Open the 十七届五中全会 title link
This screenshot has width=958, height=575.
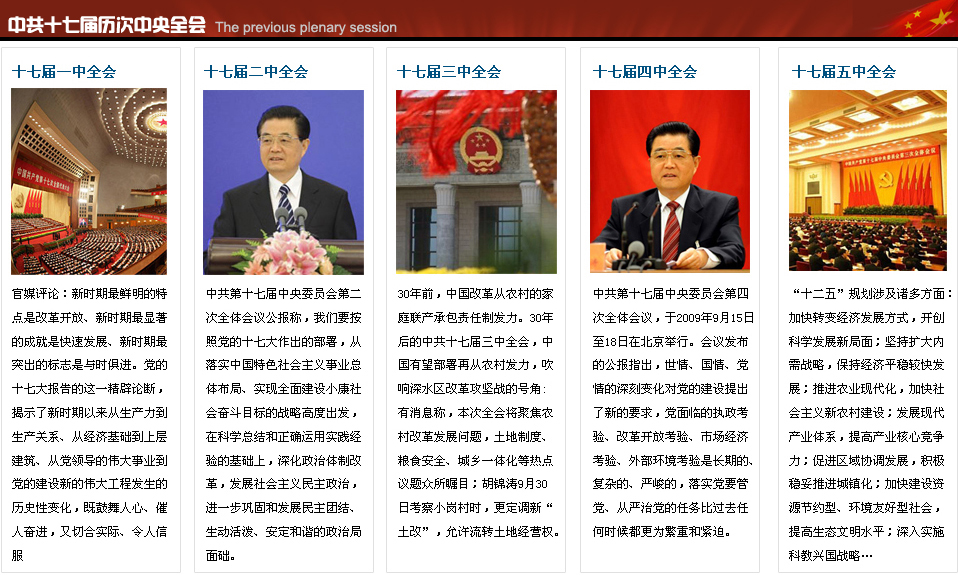(x=844, y=72)
